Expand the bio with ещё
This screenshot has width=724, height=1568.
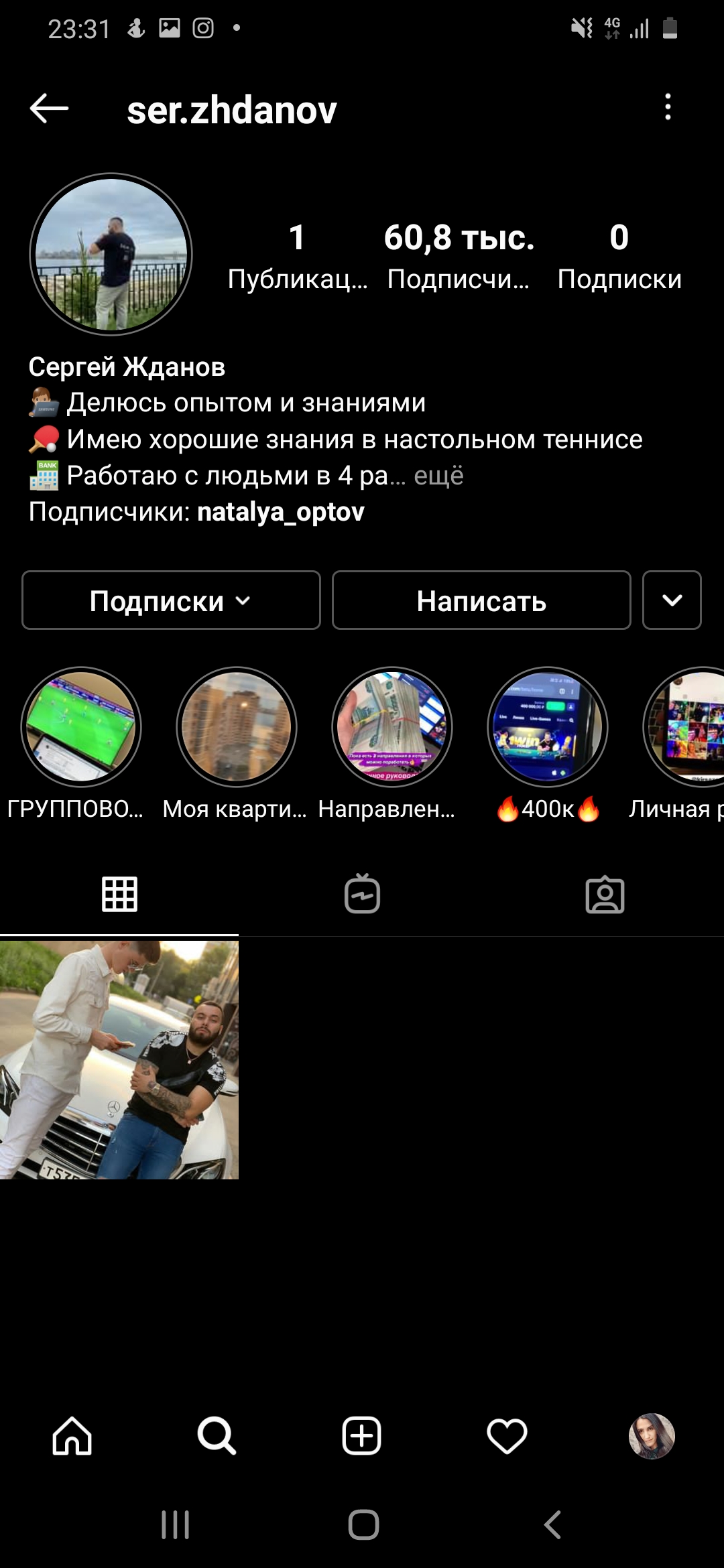[439, 476]
